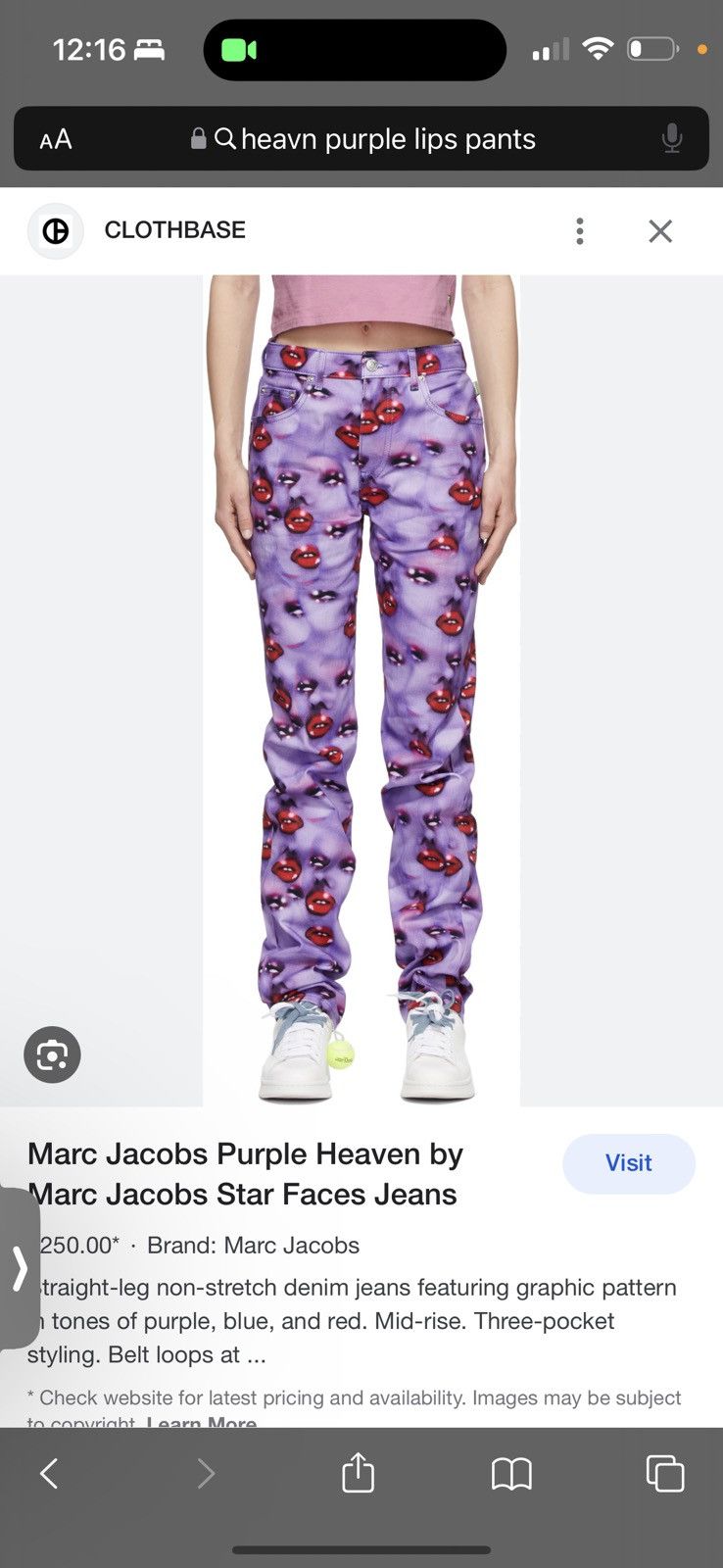Show all open tabs
Viewport: 723px width, 1568px height.
click(x=665, y=1473)
